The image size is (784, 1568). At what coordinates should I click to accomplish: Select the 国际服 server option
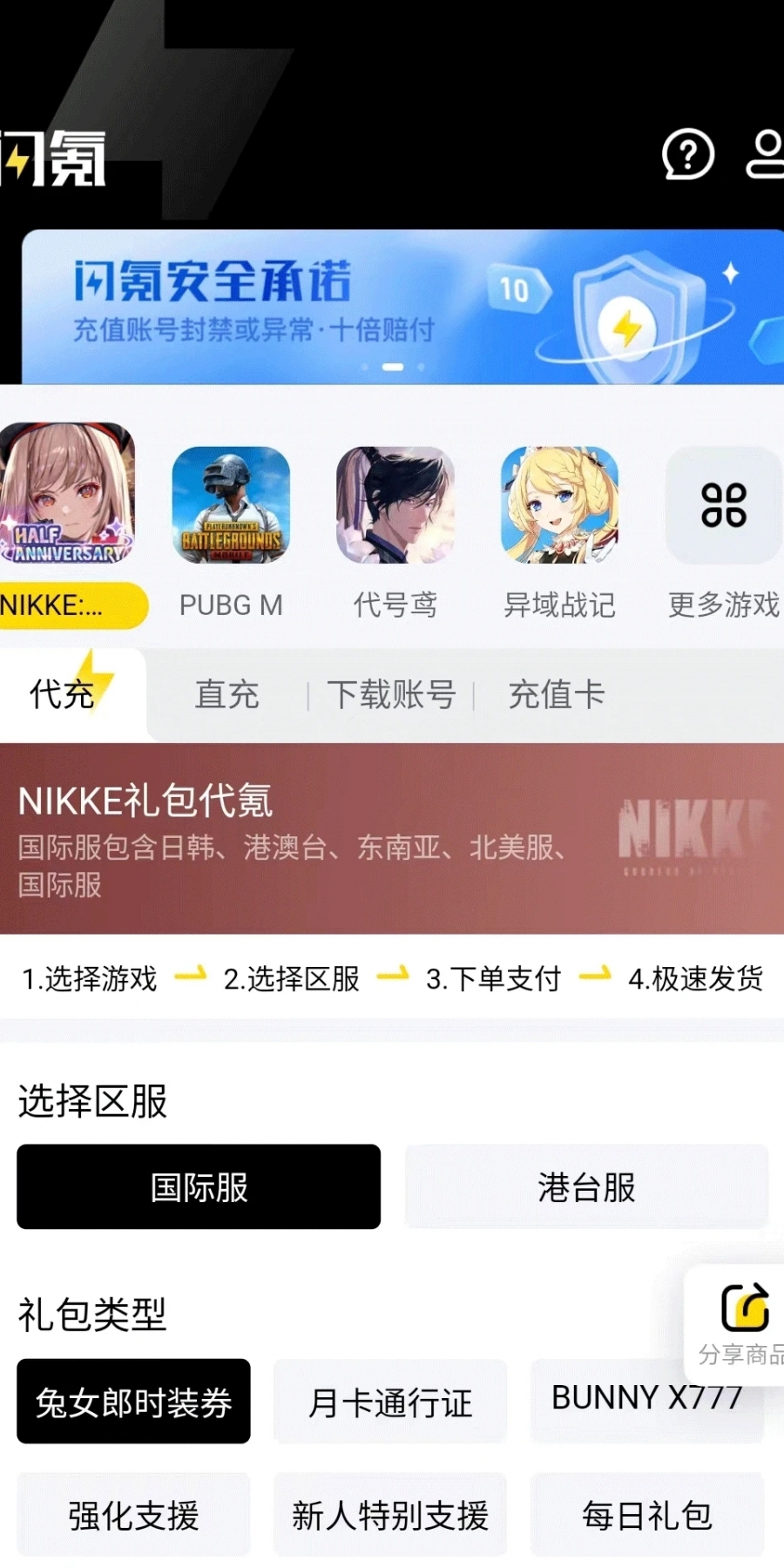click(x=199, y=1187)
